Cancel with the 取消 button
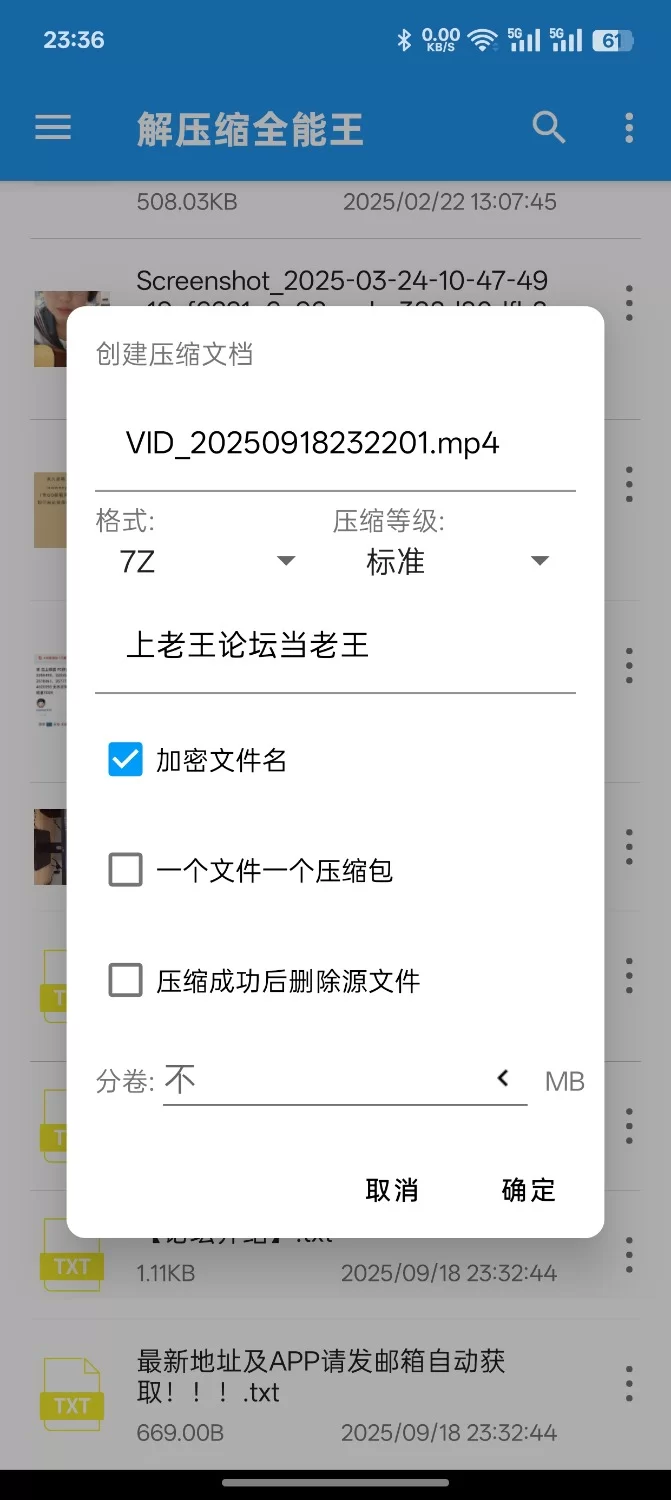This screenshot has width=671, height=1500. (392, 1190)
